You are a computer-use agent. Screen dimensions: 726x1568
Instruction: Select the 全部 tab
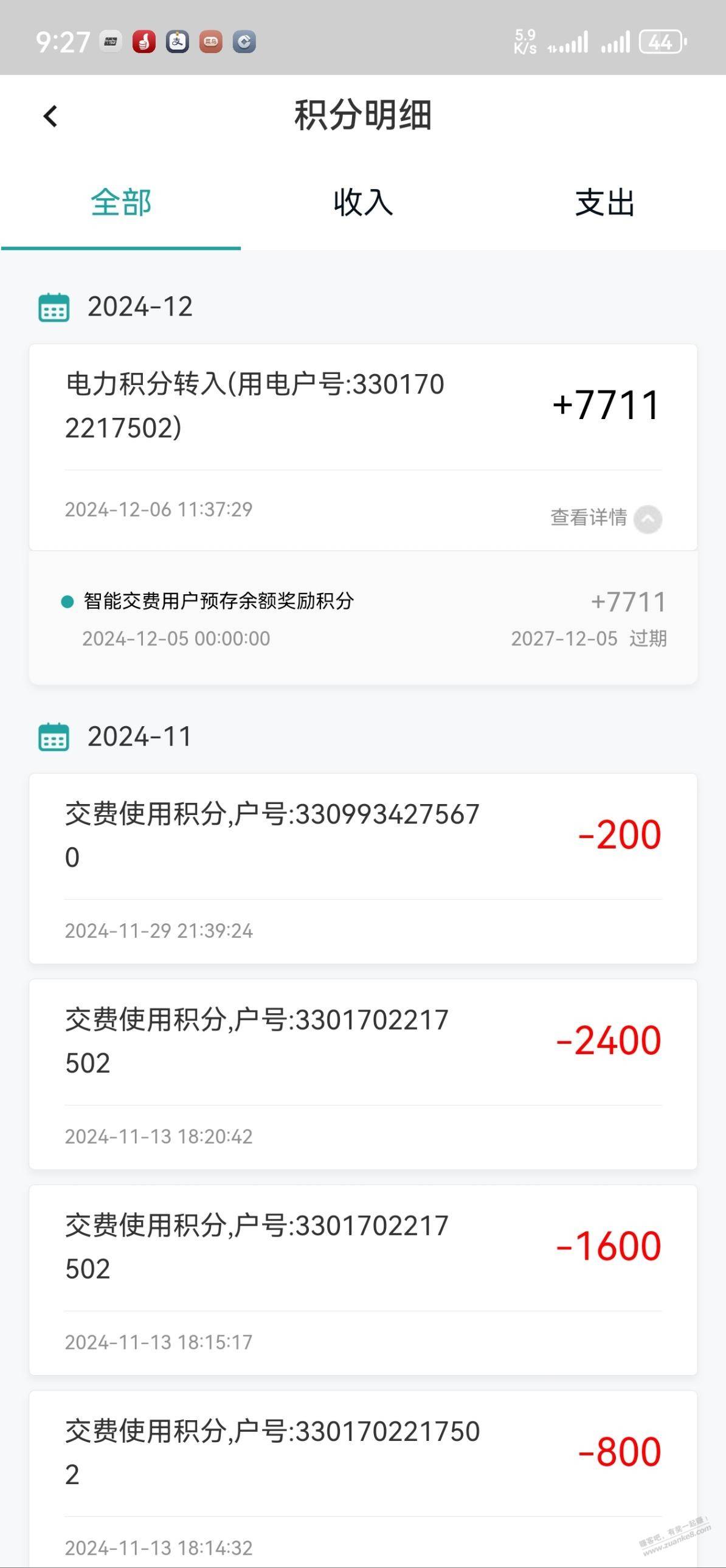click(121, 203)
